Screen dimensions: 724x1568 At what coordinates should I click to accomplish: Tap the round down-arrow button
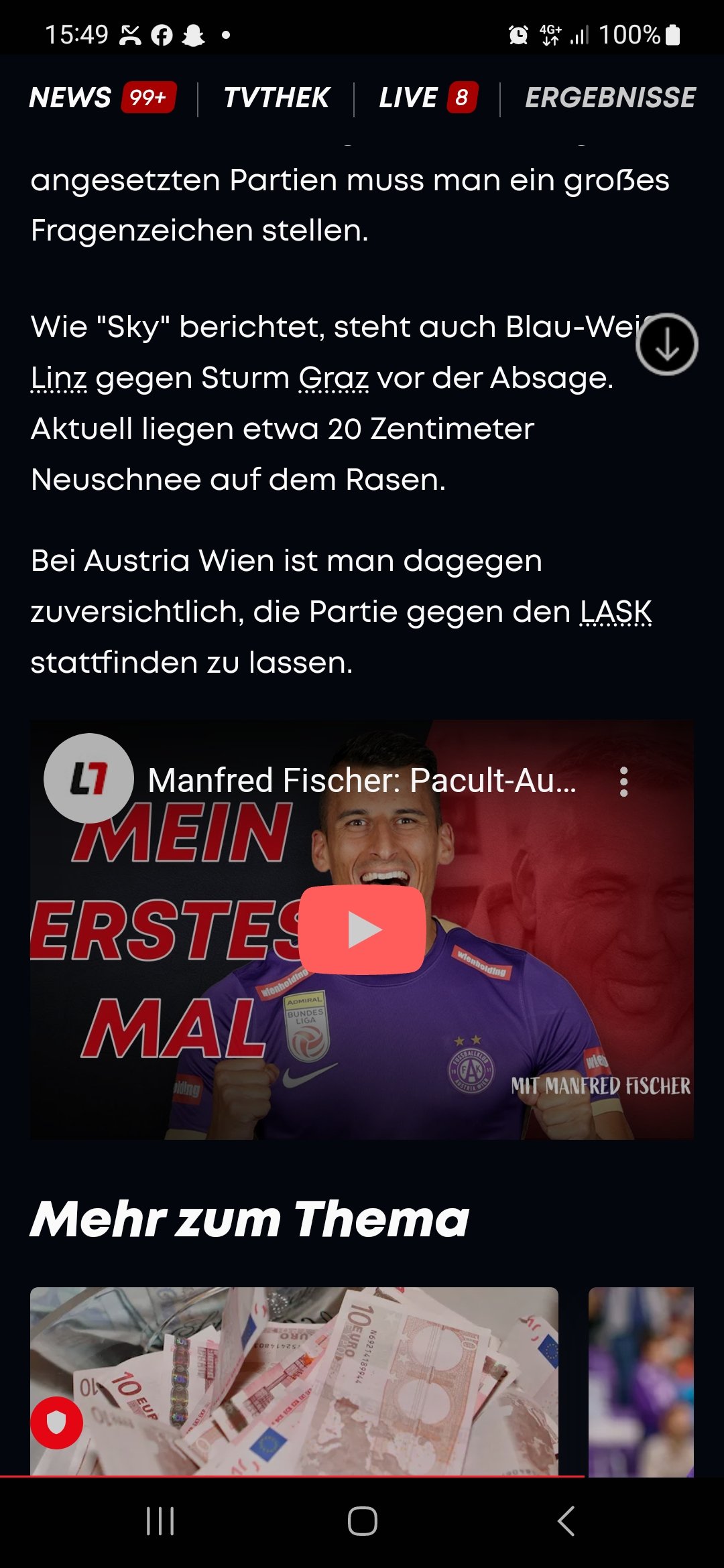tap(667, 344)
